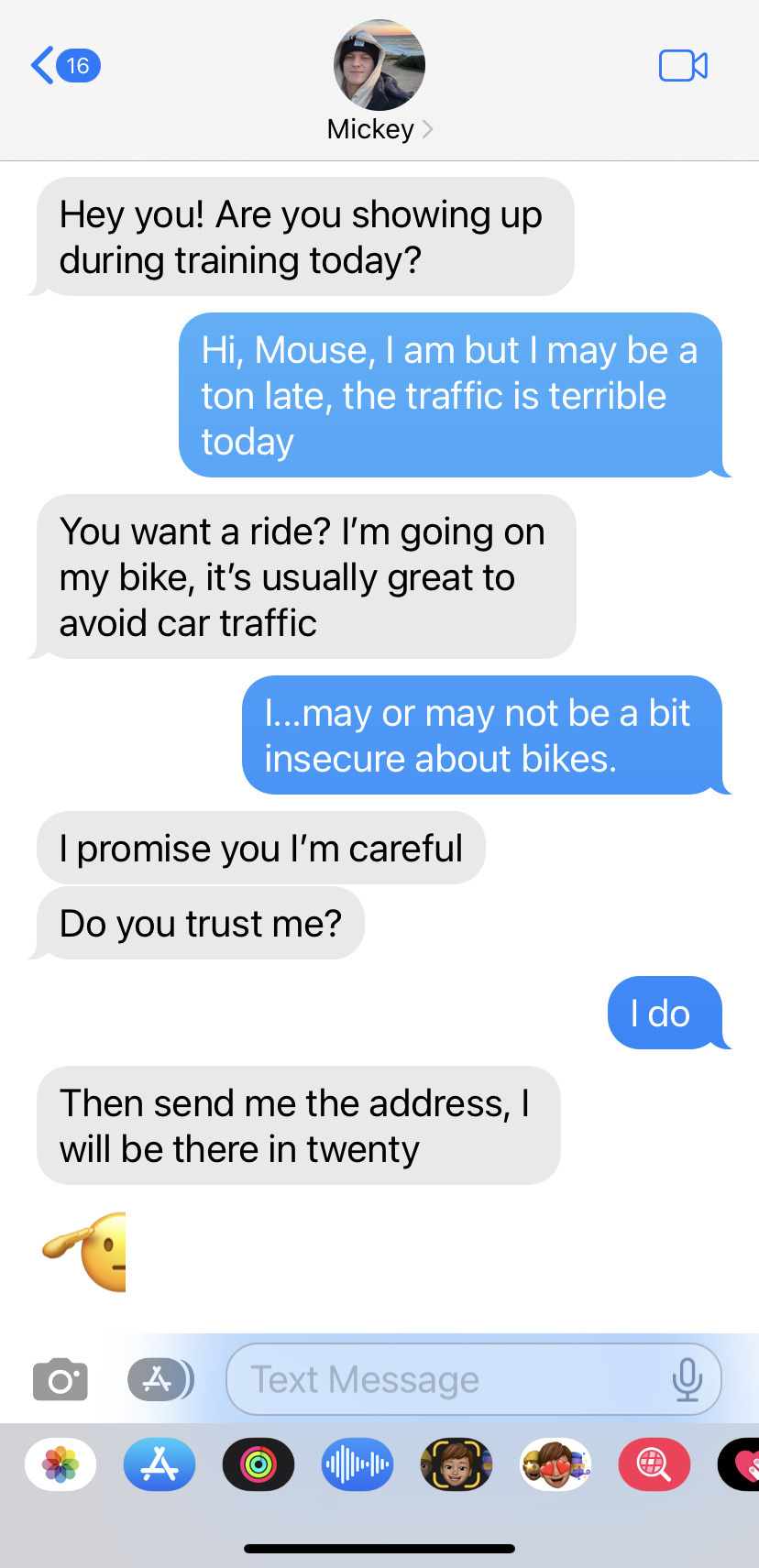
Task: Open the camera to attach a photo
Action: click(60, 1379)
